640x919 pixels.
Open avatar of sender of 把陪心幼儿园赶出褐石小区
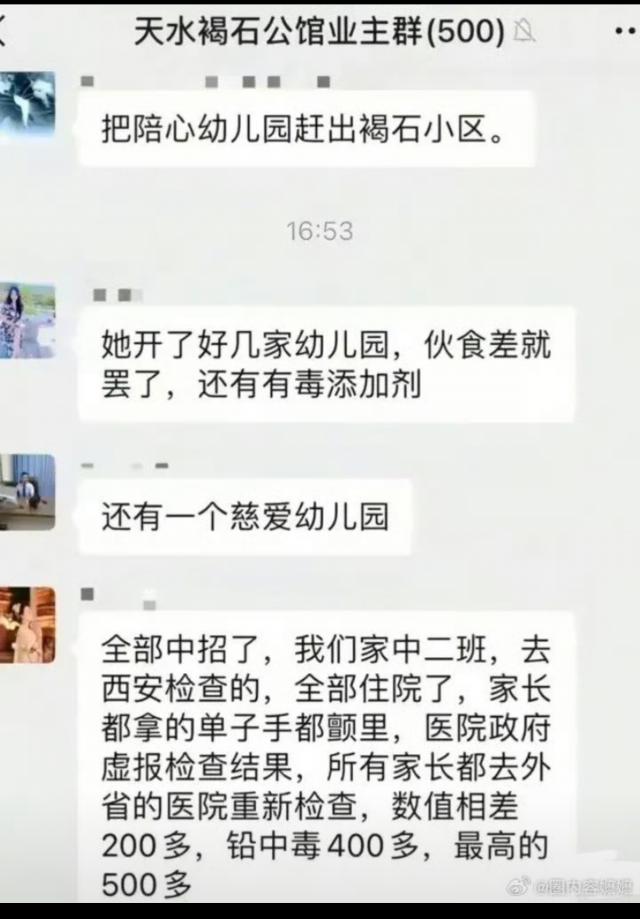27,103
